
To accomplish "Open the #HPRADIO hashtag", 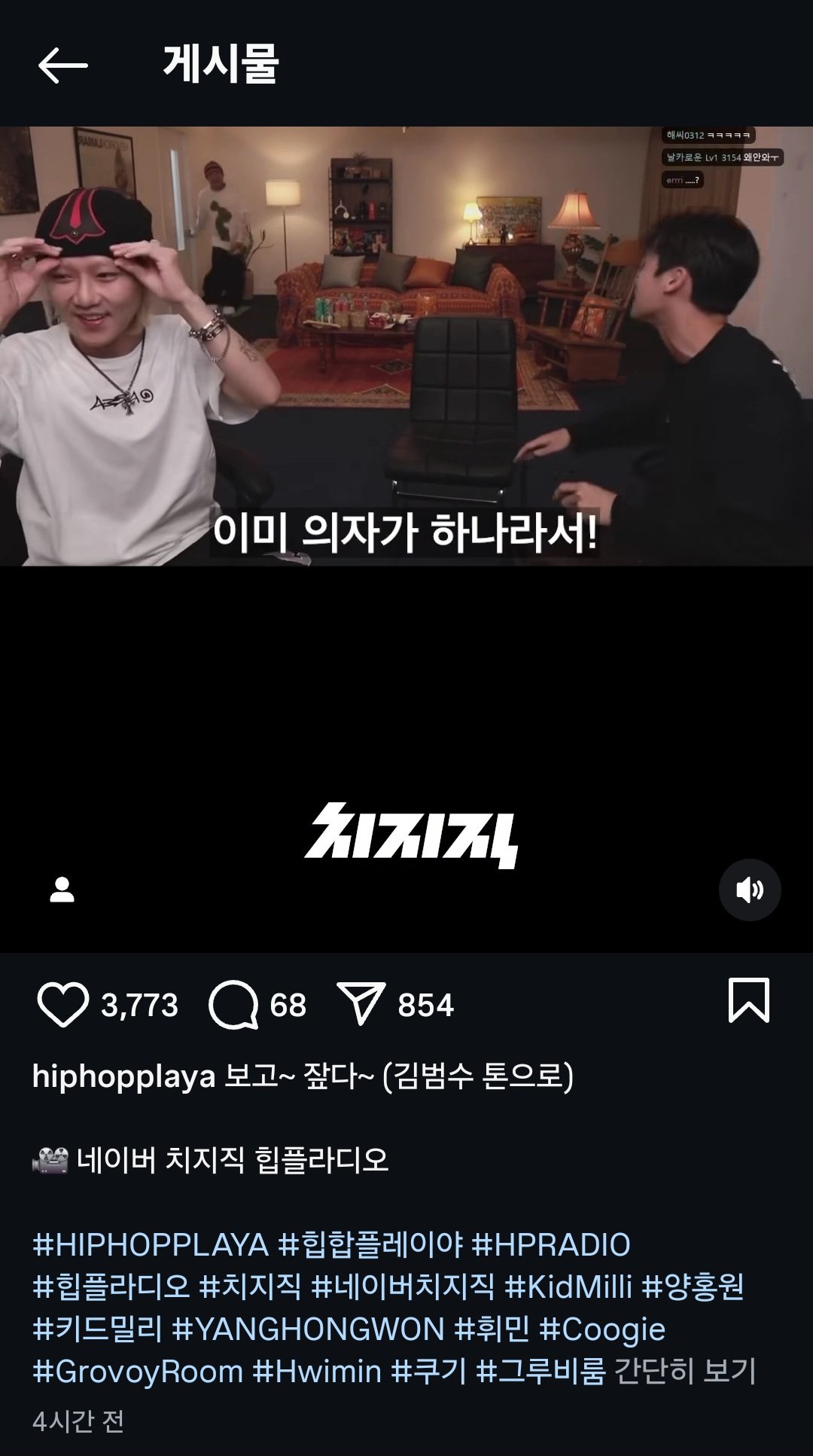I will pos(551,1245).
